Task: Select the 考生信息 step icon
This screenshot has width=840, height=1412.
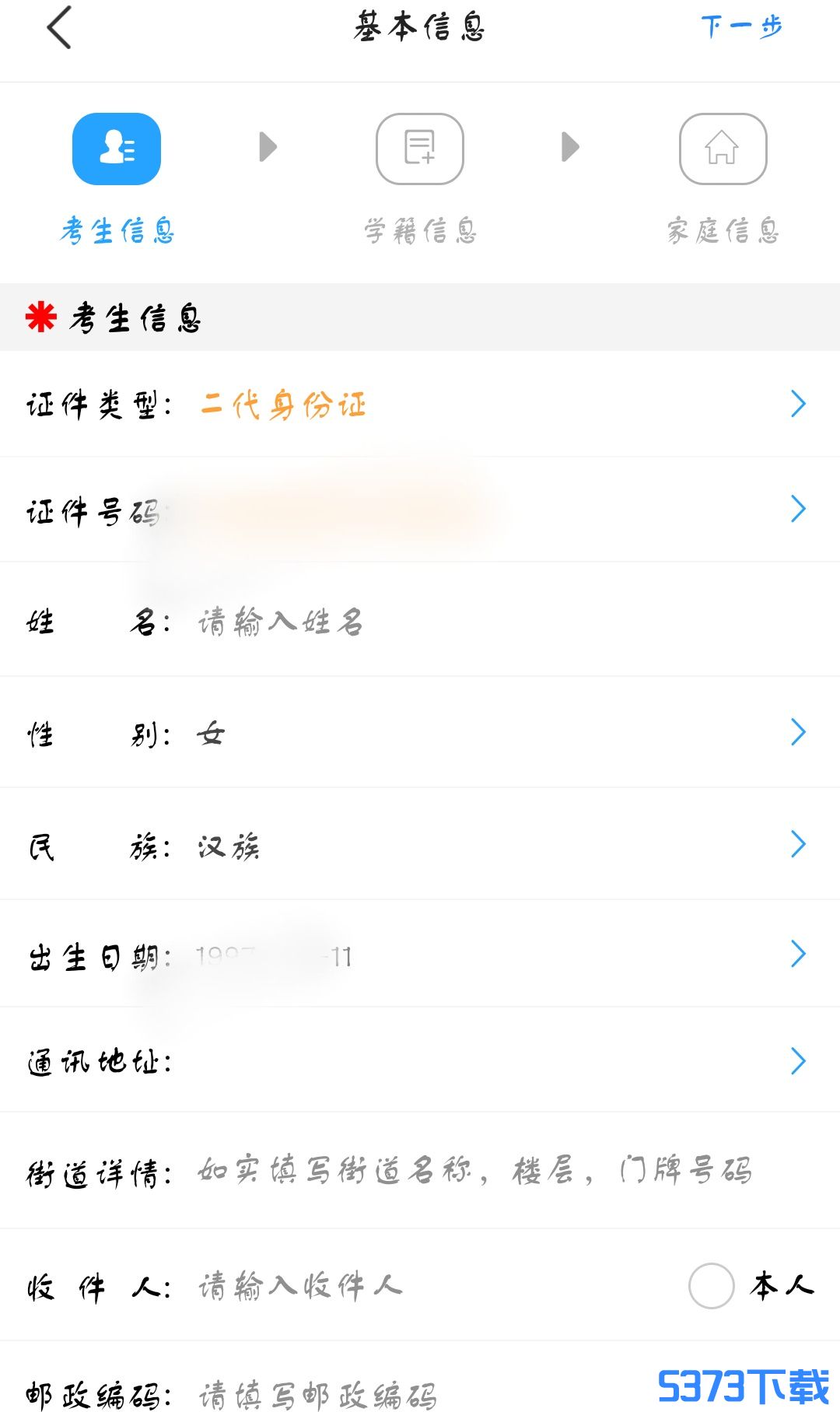Action: point(117,149)
